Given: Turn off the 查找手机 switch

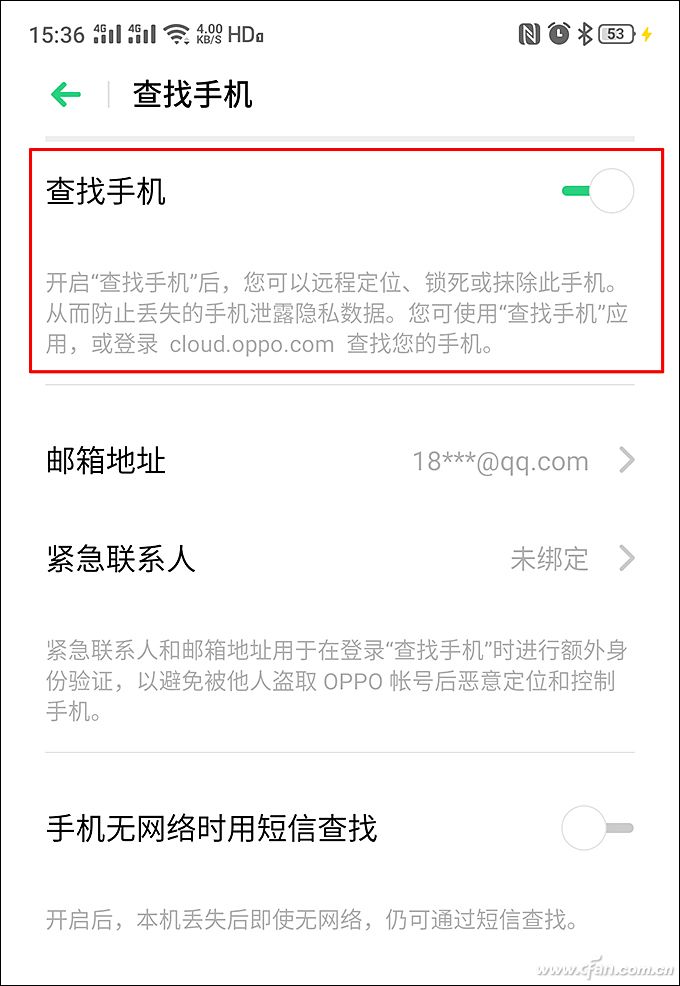Looking at the screenshot, I should click(x=598, y=191).
